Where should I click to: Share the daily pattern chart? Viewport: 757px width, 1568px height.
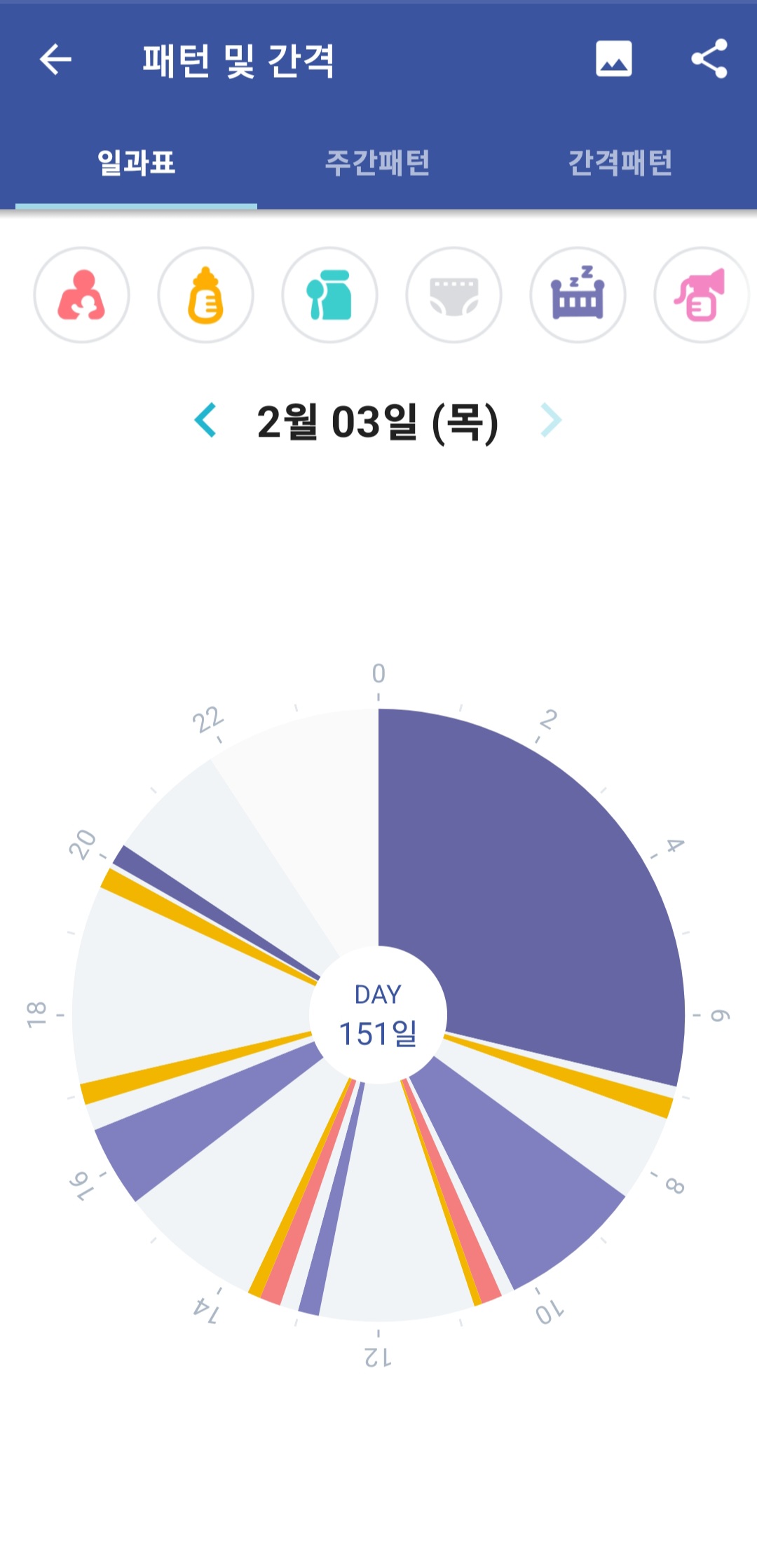(x=709, y=59)
